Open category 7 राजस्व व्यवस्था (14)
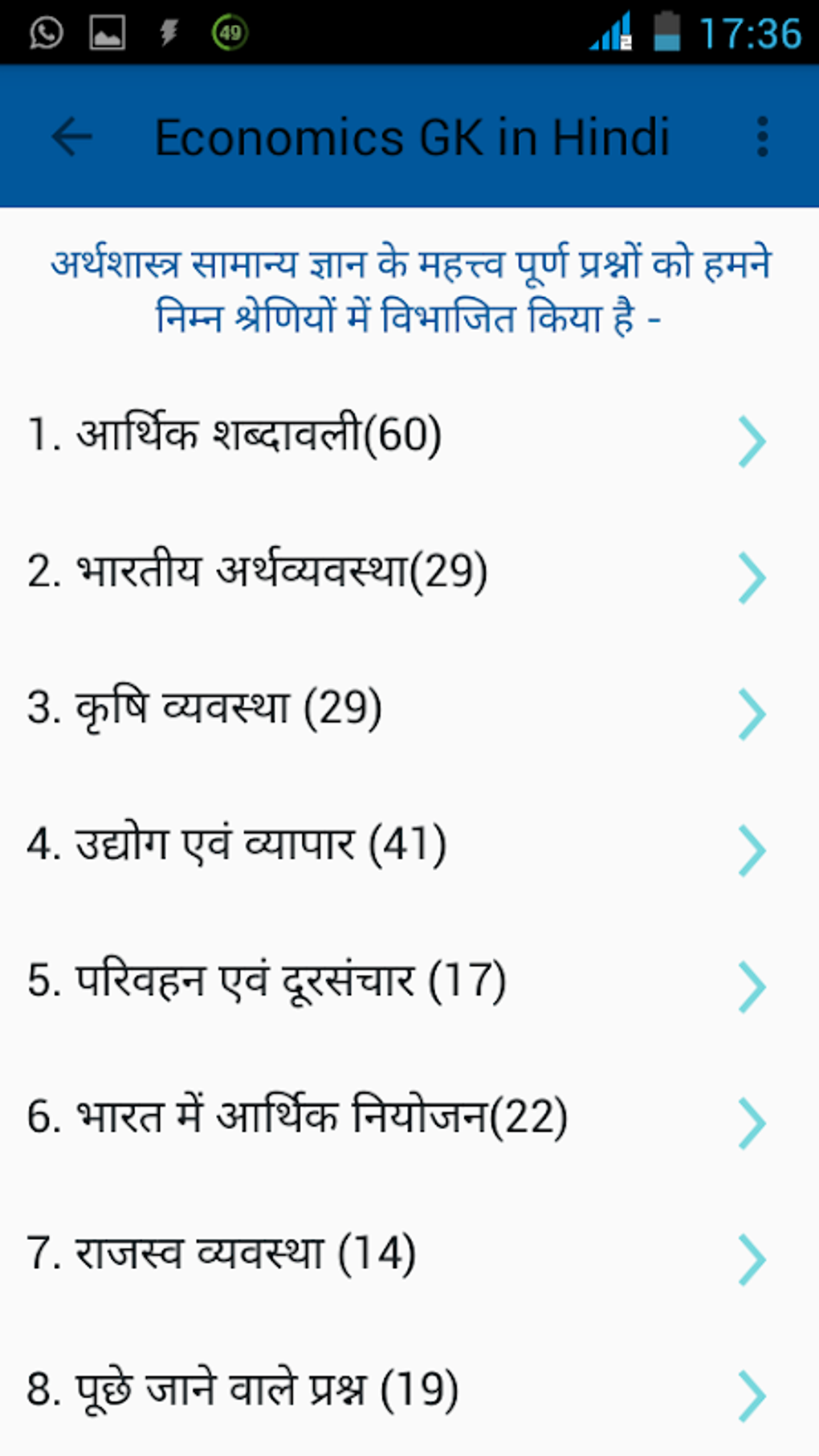 221,1254
